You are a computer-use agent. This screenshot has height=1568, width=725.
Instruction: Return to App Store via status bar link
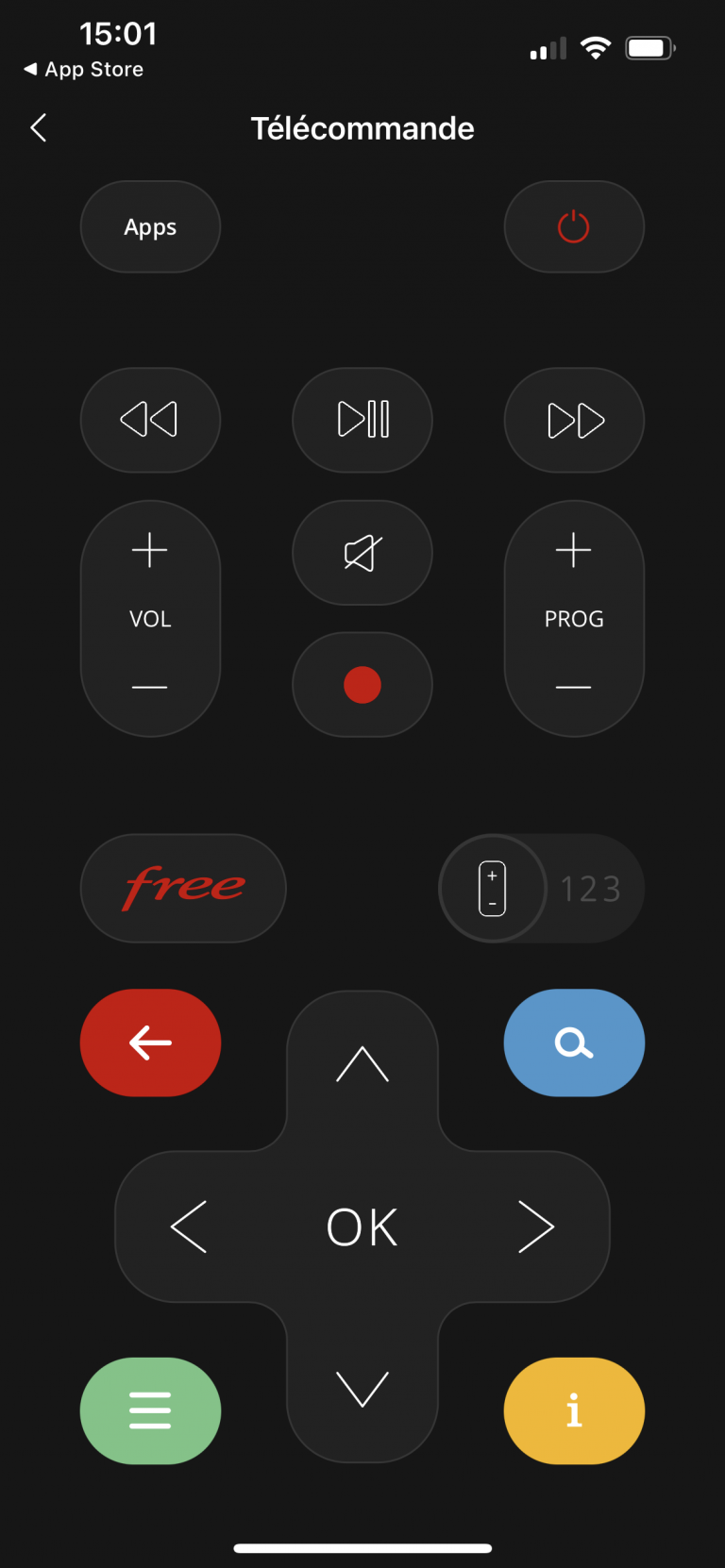pyautogui.click(x=82, y=69)
